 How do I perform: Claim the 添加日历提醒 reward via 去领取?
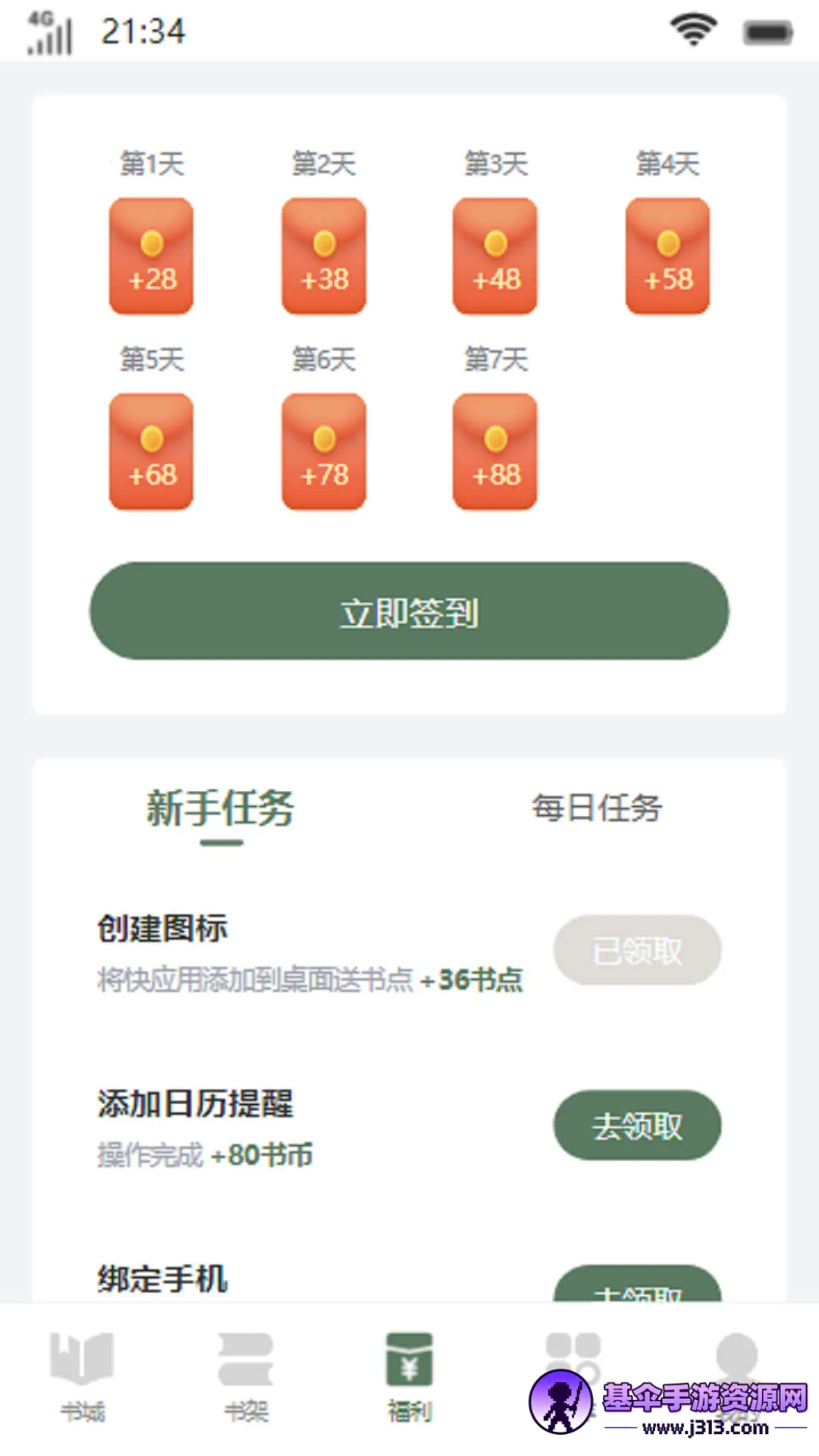click(637, 1125)
